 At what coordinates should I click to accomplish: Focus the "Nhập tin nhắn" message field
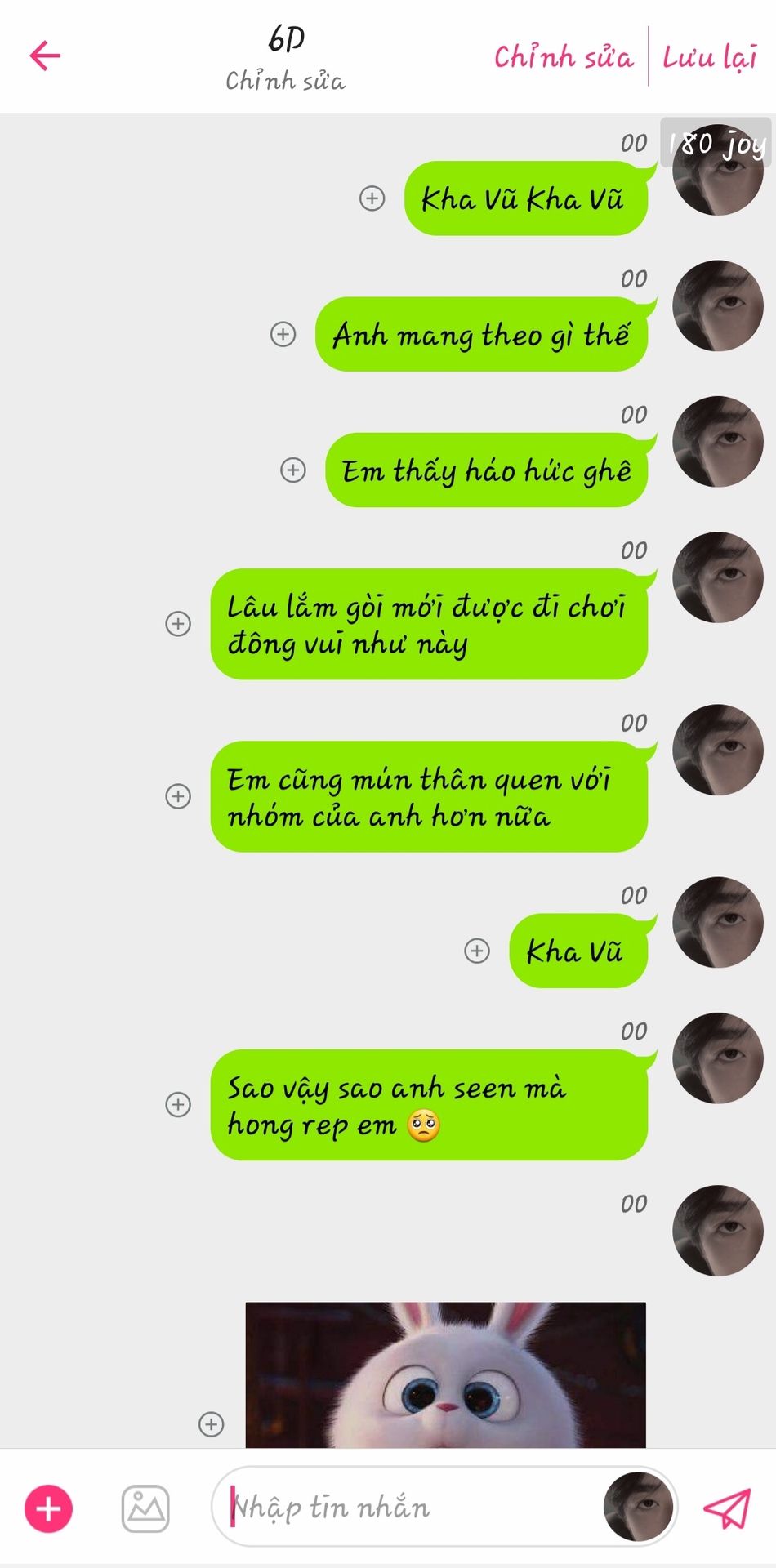coord(408,1507)
